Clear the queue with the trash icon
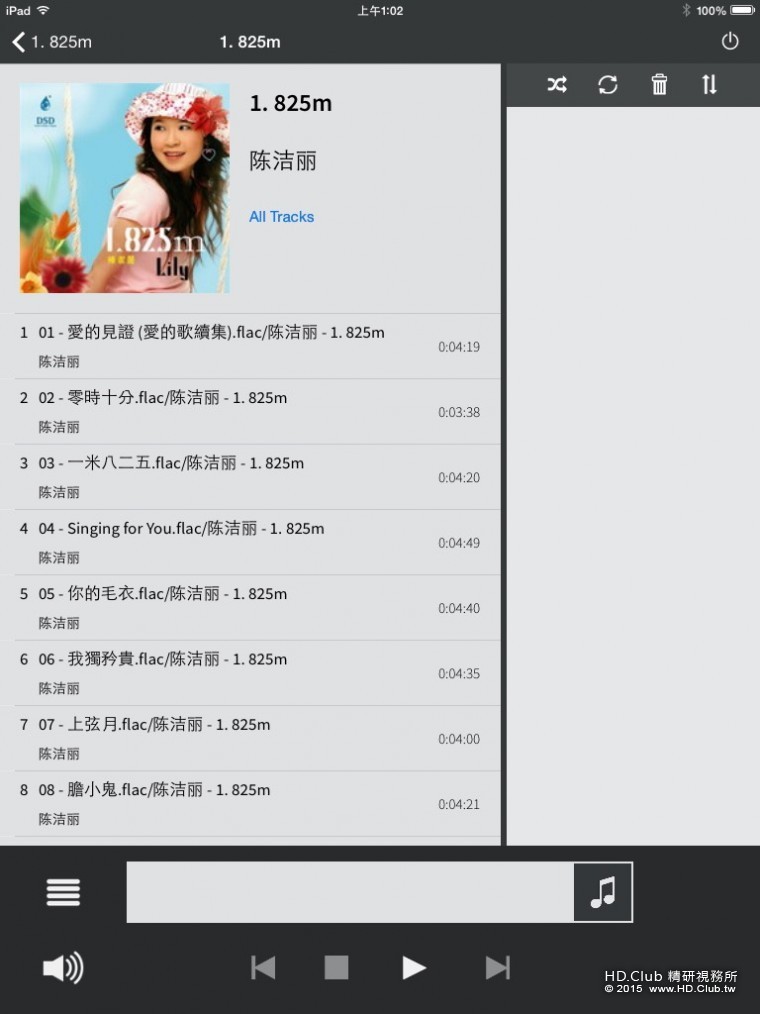Viewport: 760px width, 1014px height. [659, 85]
